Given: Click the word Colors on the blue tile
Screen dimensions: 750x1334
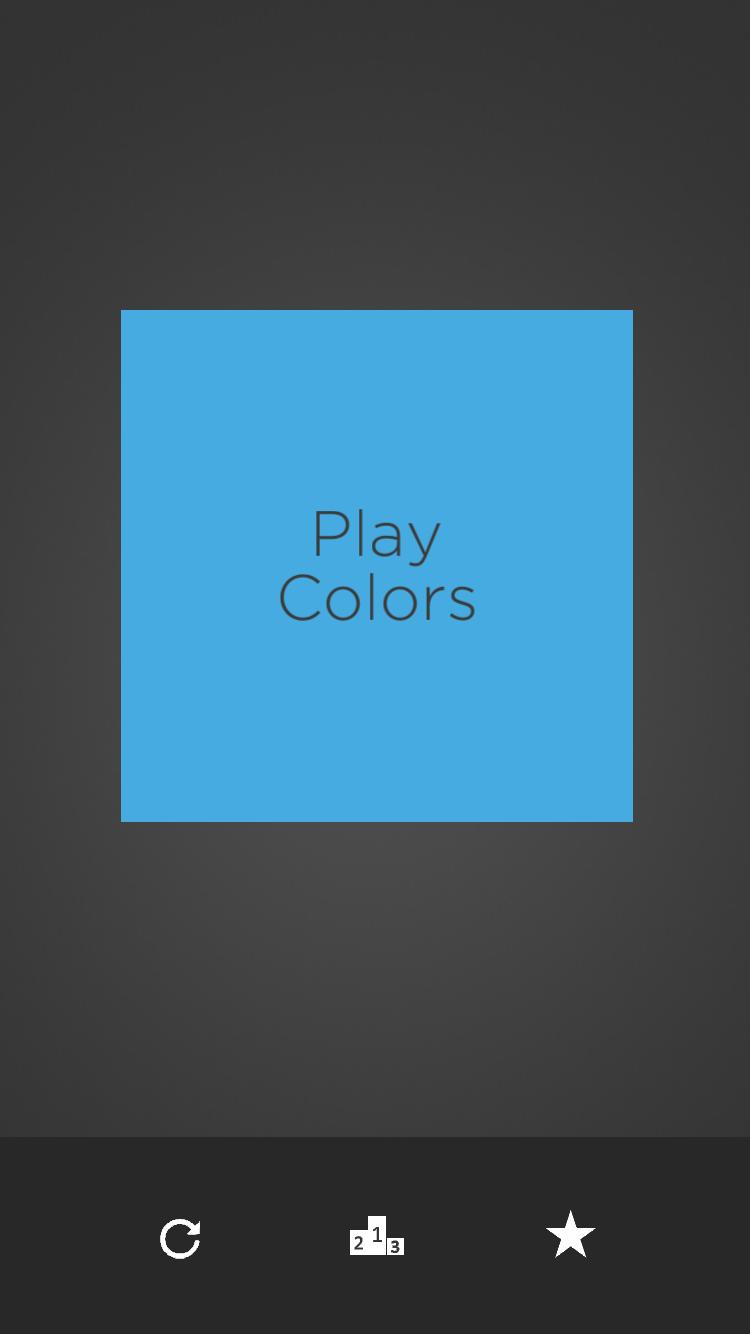Looking at the screenshot, I should click(x=376, y=597).
